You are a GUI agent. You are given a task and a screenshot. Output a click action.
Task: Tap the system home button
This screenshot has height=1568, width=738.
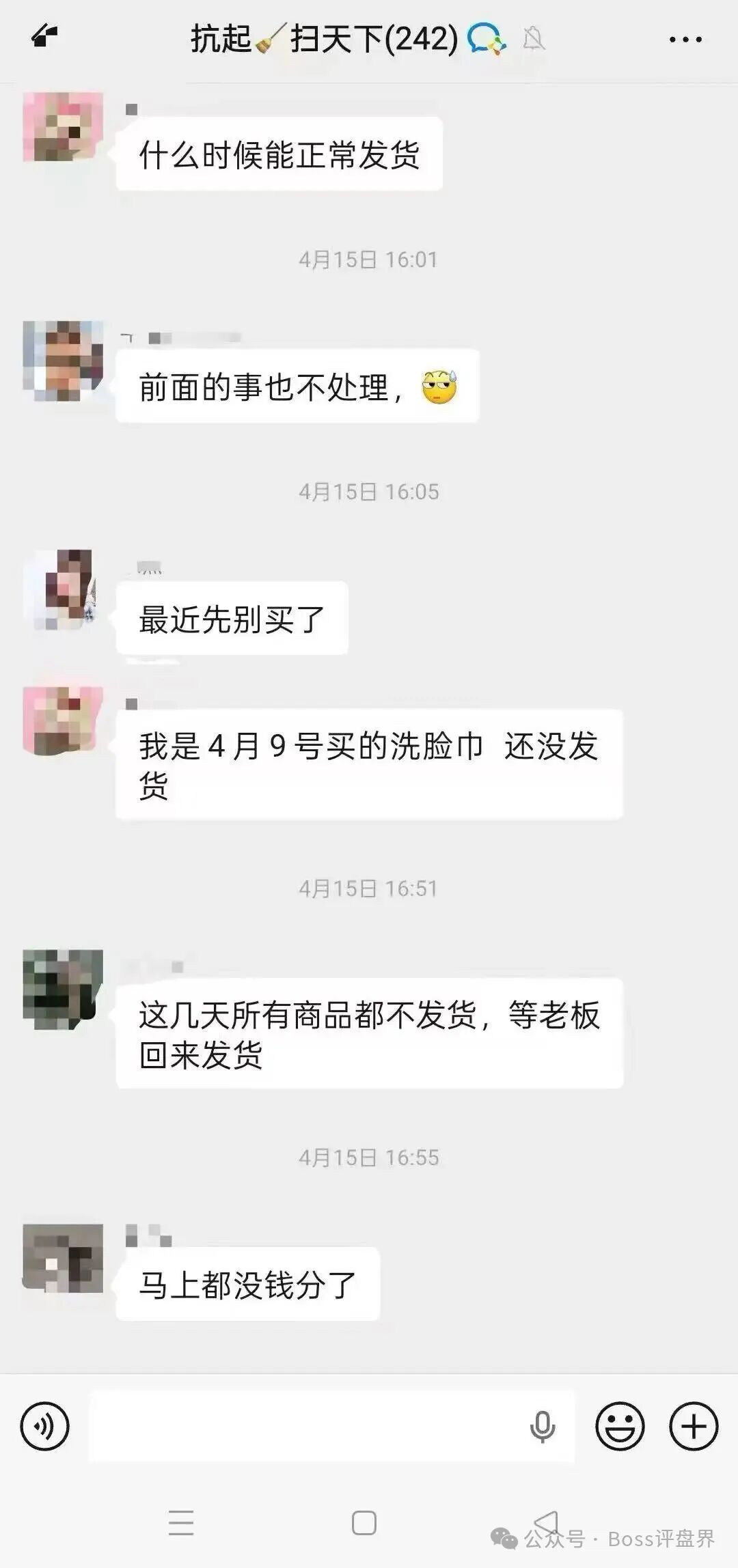pos(364,1523)
